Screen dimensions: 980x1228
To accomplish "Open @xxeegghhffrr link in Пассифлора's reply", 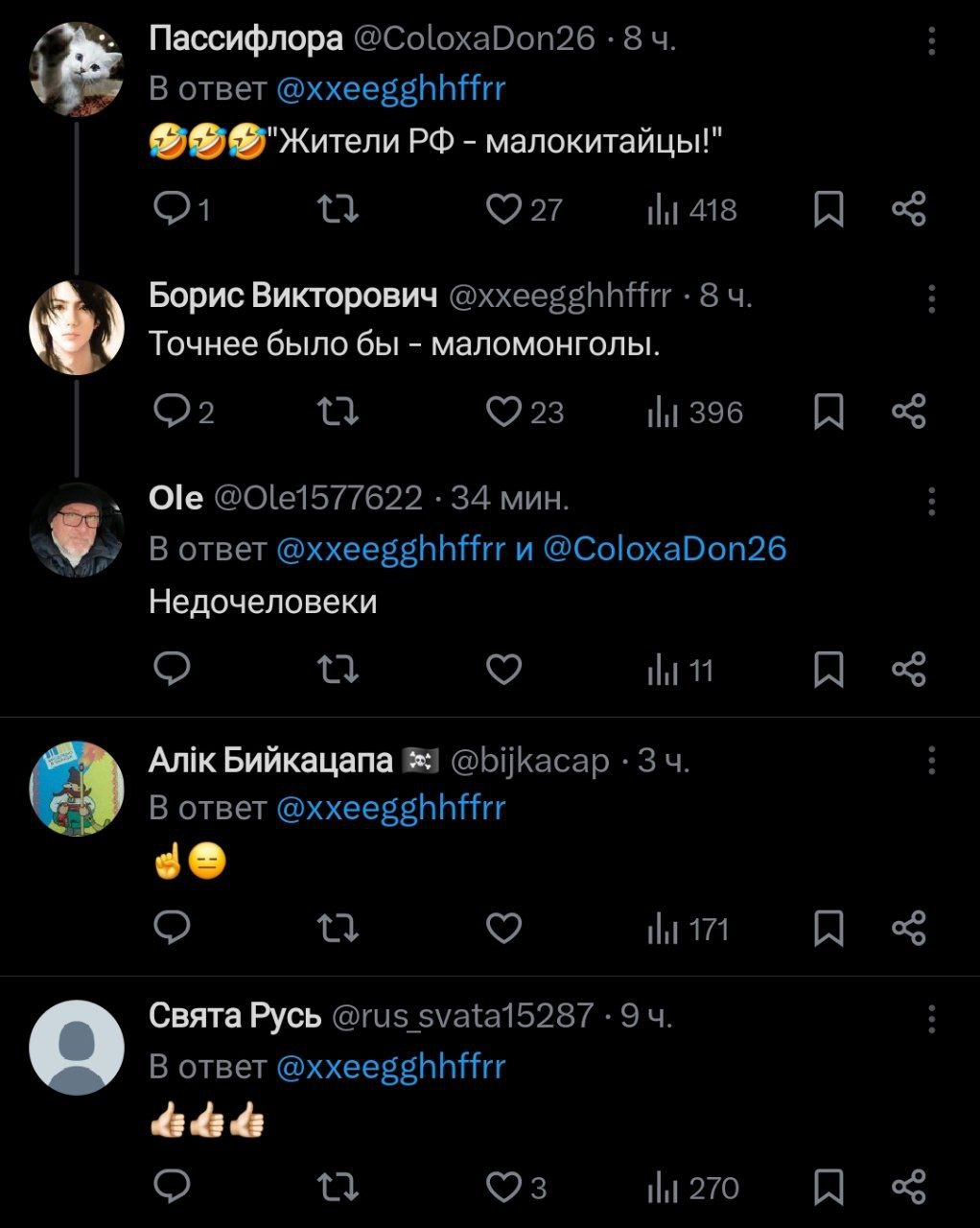I will point(390,88).
